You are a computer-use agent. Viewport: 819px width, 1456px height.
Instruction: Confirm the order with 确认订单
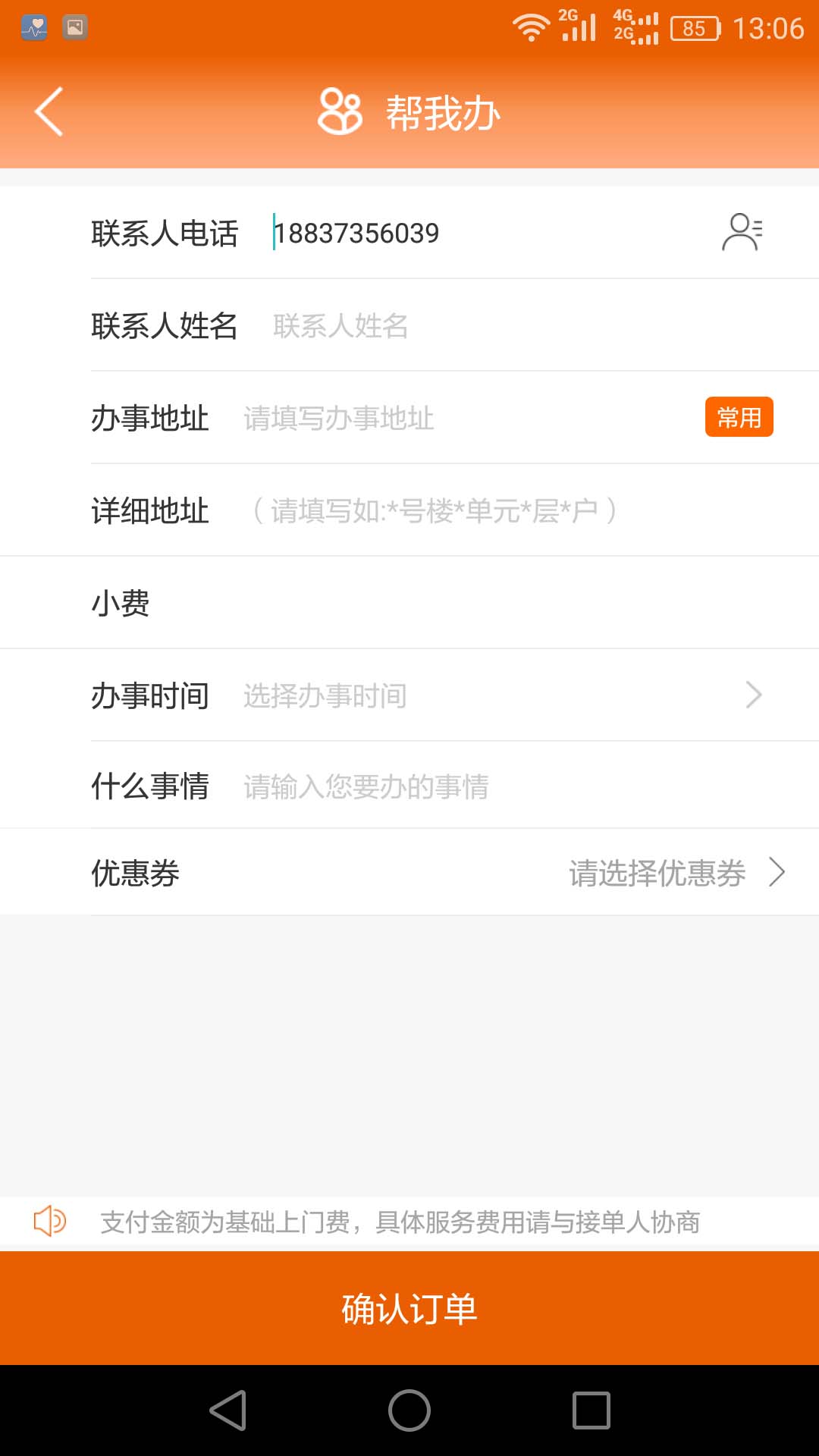[x=409, y=1308]
